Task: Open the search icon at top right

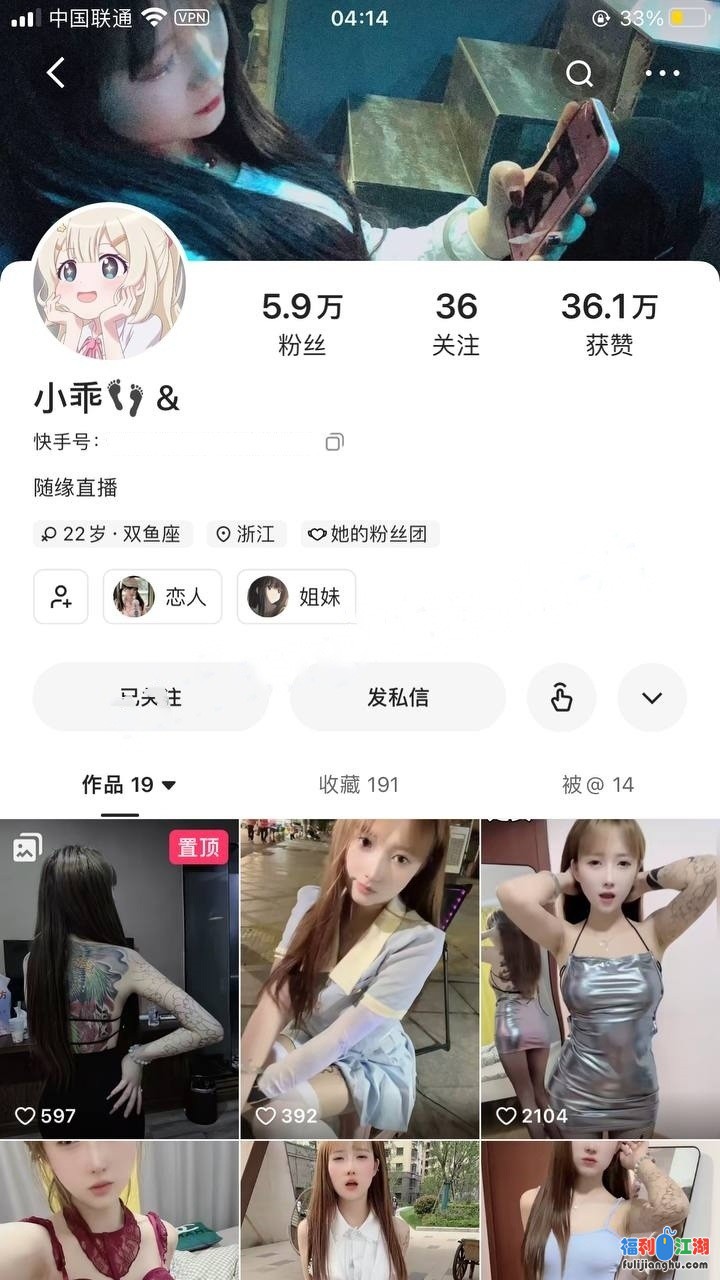Action: click(579, 73)
